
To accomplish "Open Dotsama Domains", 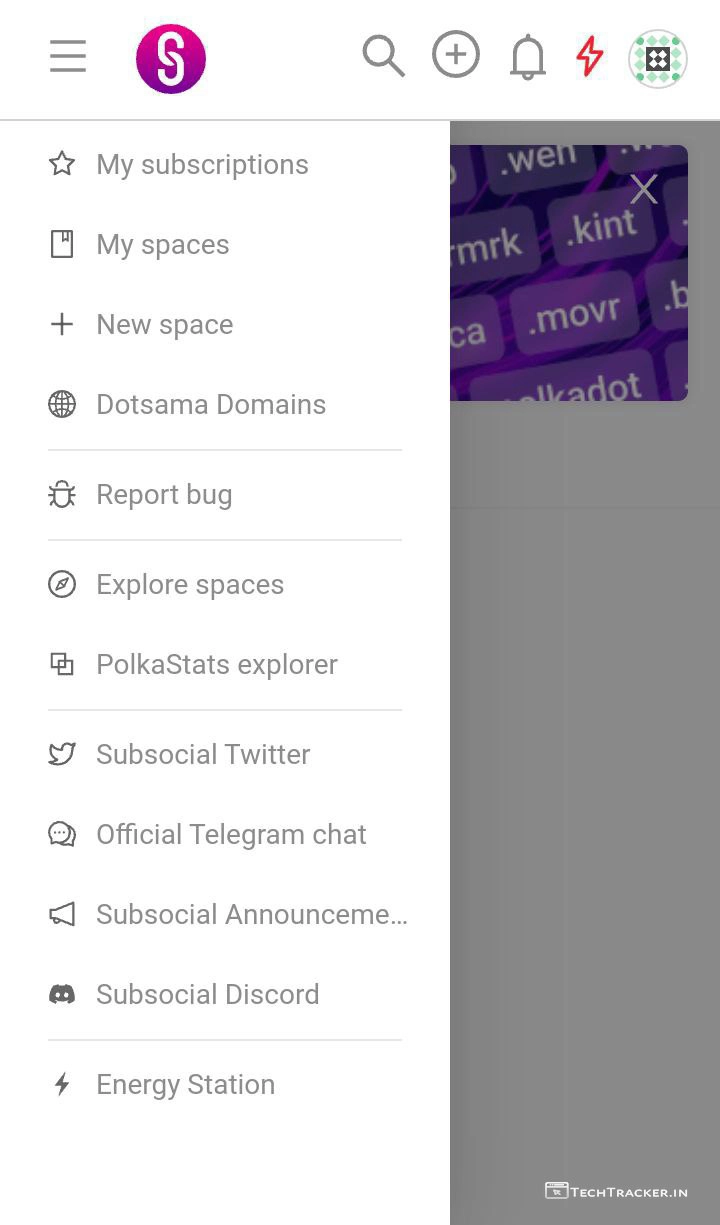I will (211, 405).
